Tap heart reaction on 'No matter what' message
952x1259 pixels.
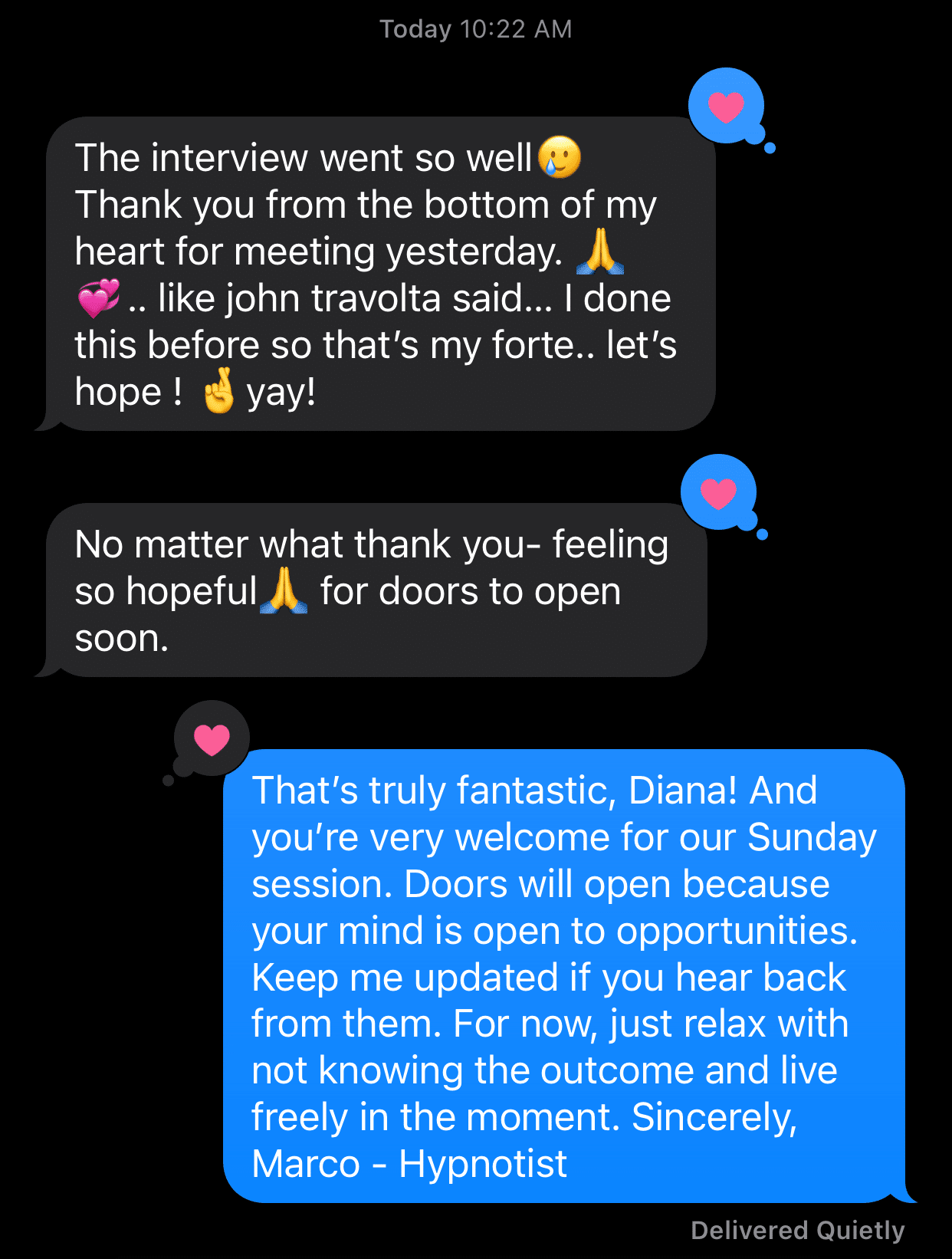click(718, 493)
